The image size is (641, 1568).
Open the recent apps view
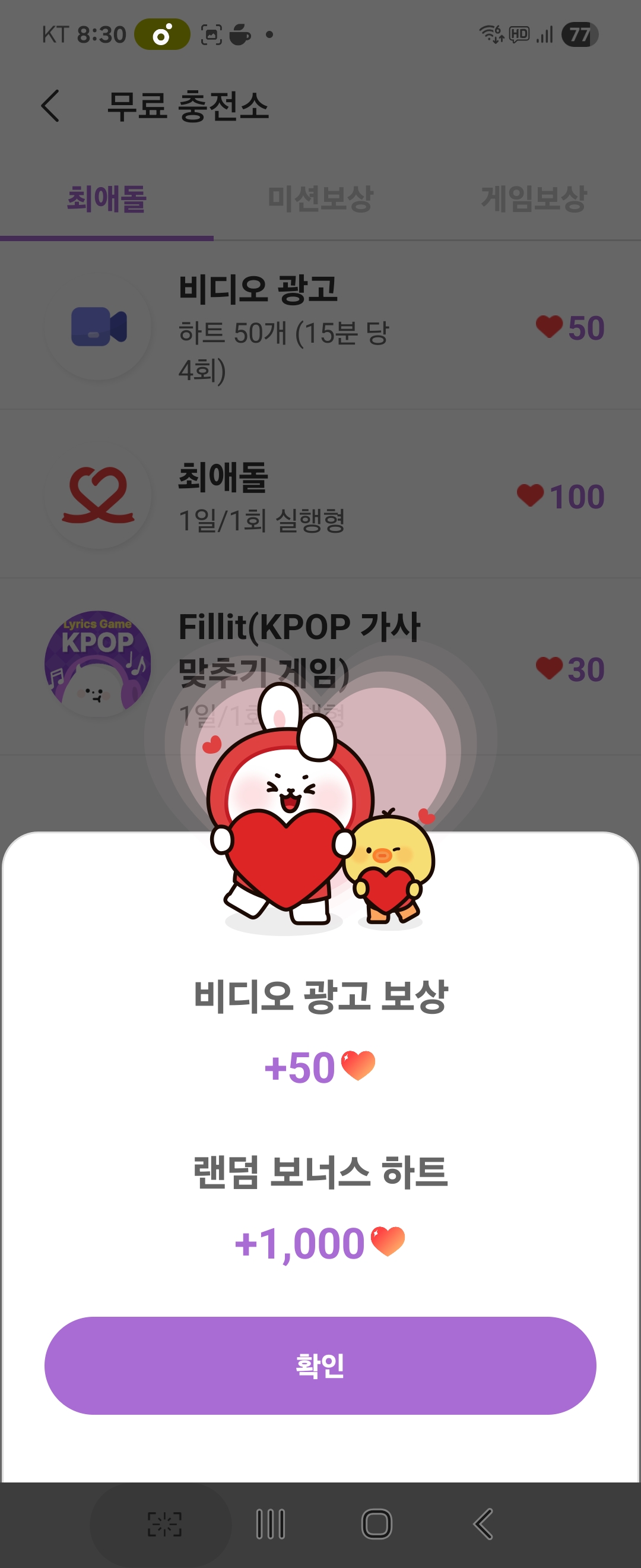click(x=270, y=1524)
